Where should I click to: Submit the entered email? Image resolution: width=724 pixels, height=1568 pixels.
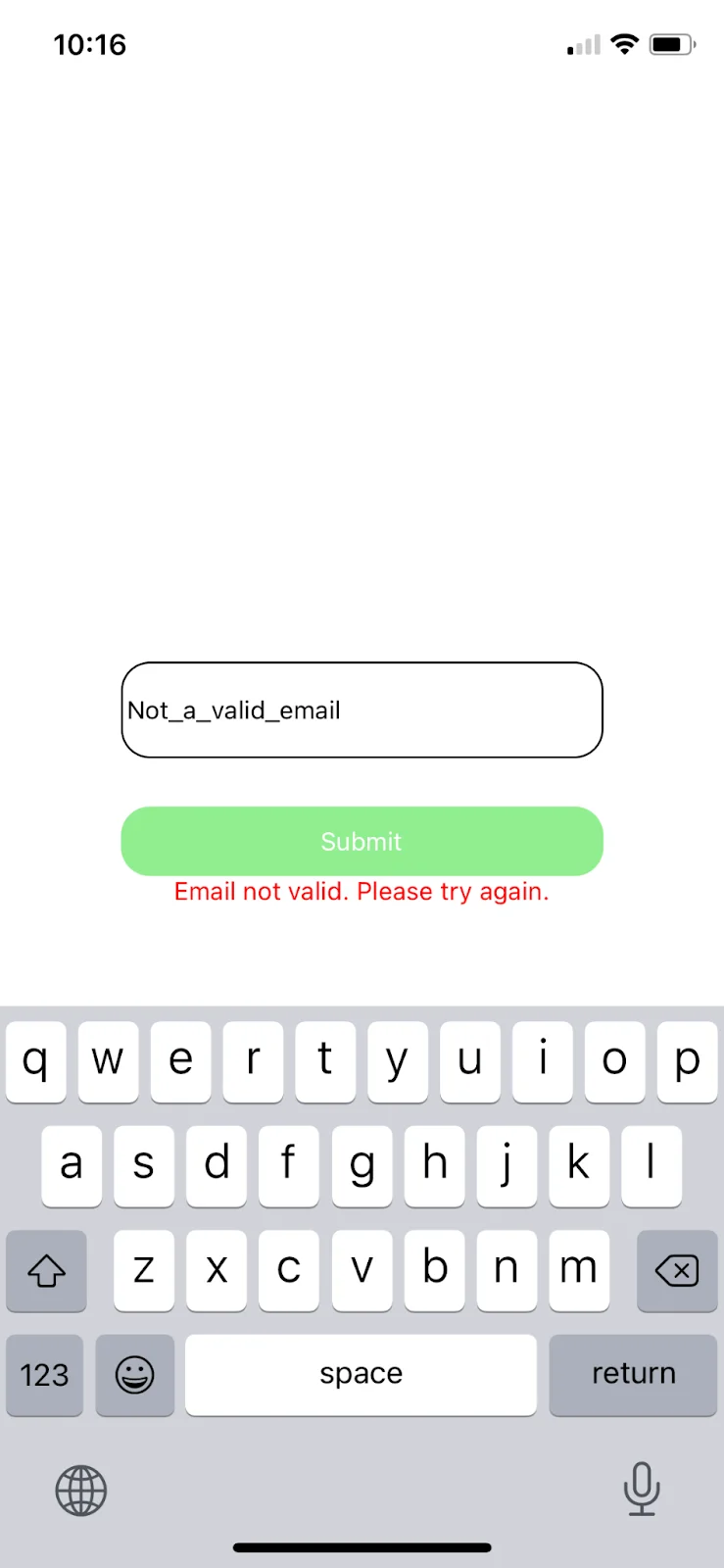362,841
